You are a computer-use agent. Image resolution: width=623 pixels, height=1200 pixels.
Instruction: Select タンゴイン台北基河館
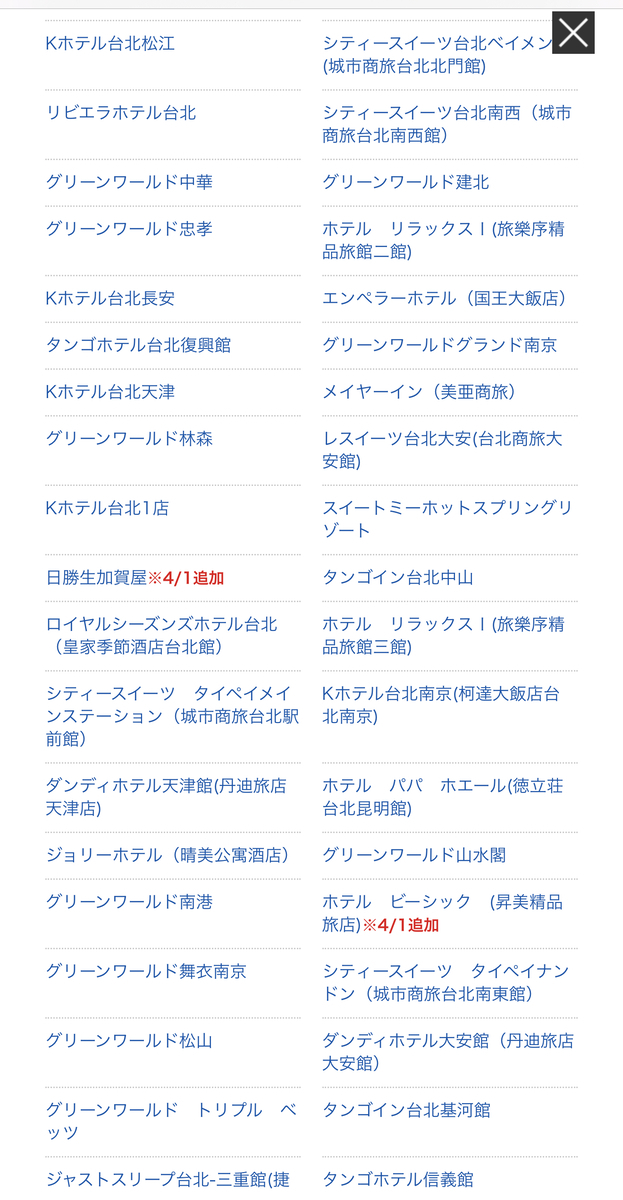pos(406,1110)
